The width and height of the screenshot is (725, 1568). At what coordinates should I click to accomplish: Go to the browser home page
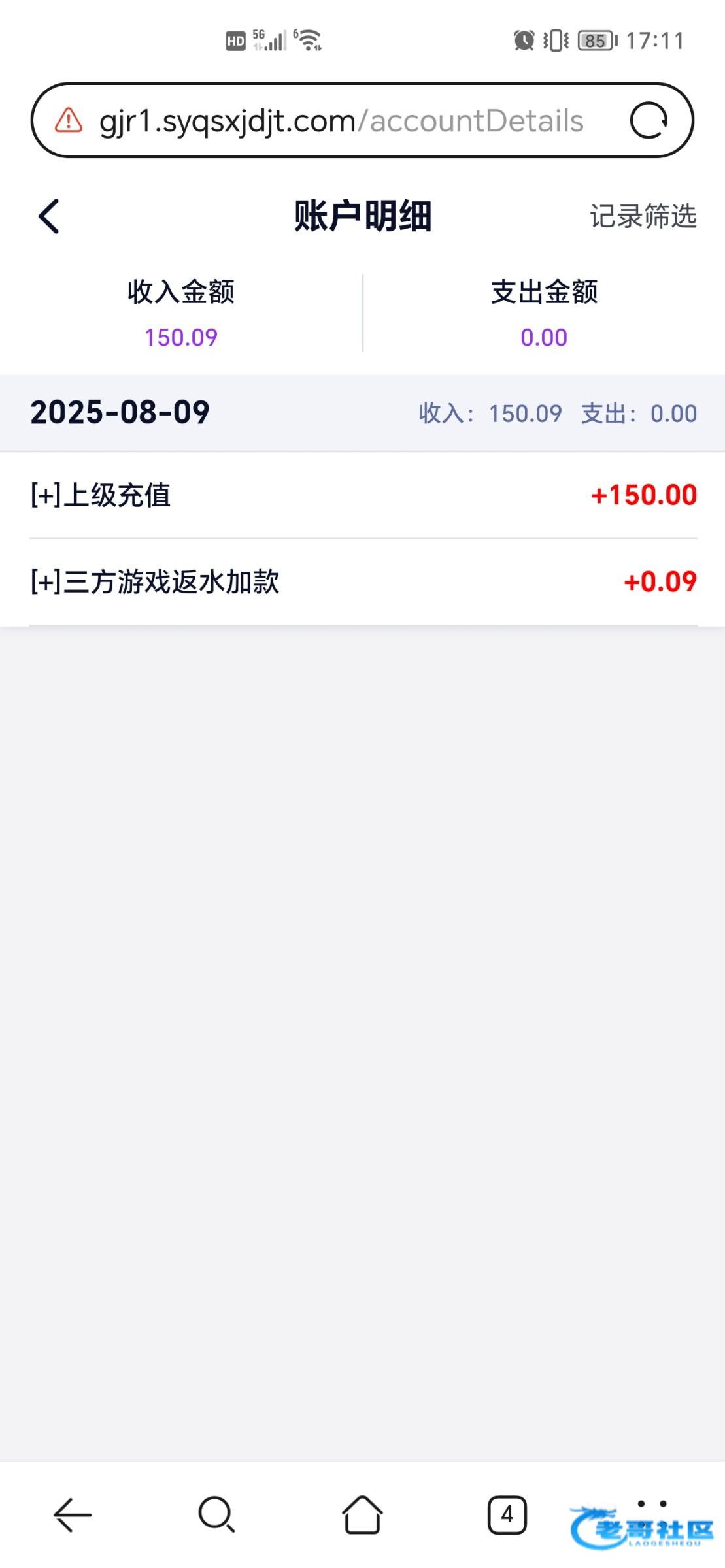(x=362, y=1514)
